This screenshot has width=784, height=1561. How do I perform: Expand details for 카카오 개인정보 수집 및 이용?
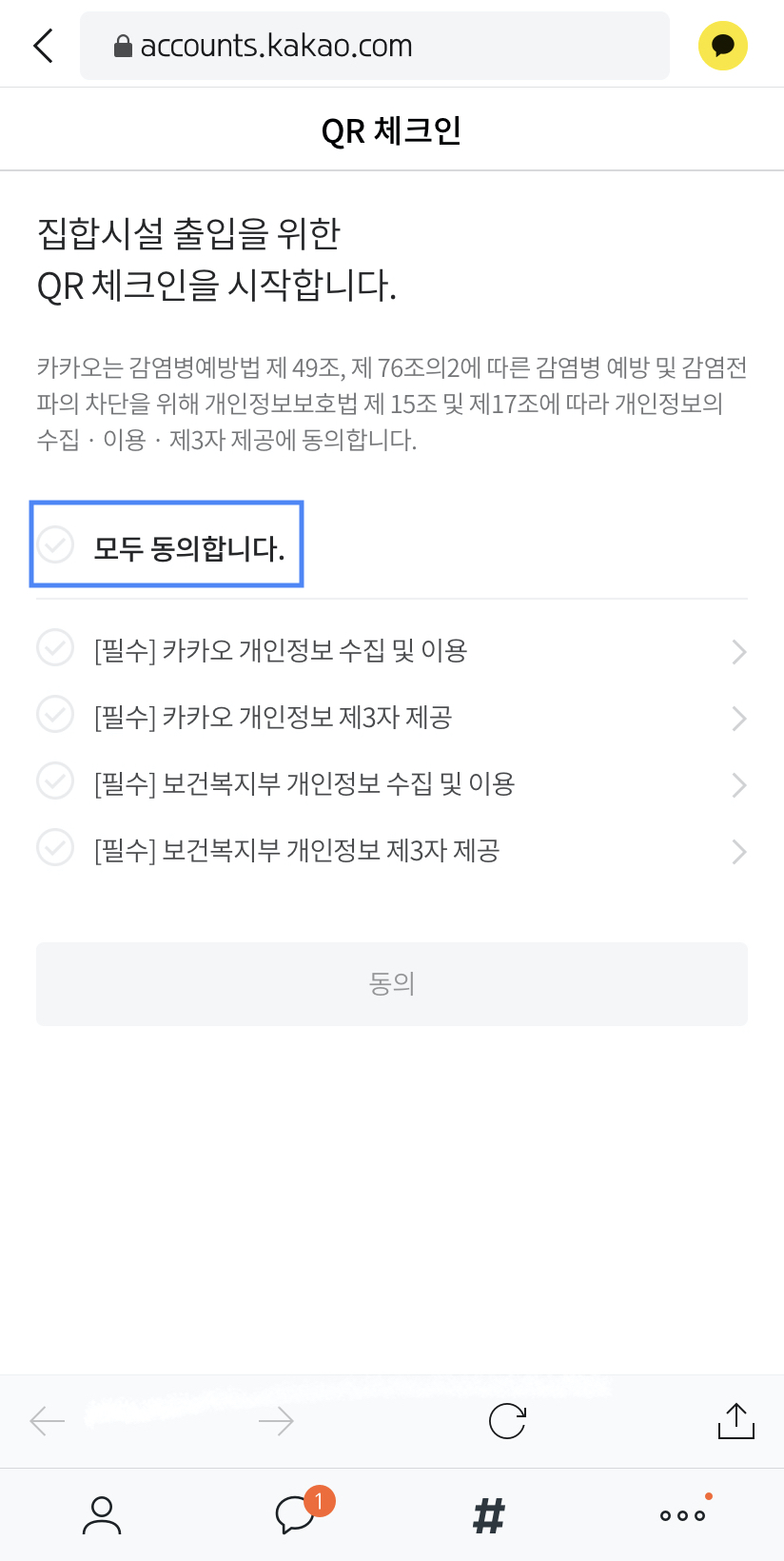tap(738, 652)
